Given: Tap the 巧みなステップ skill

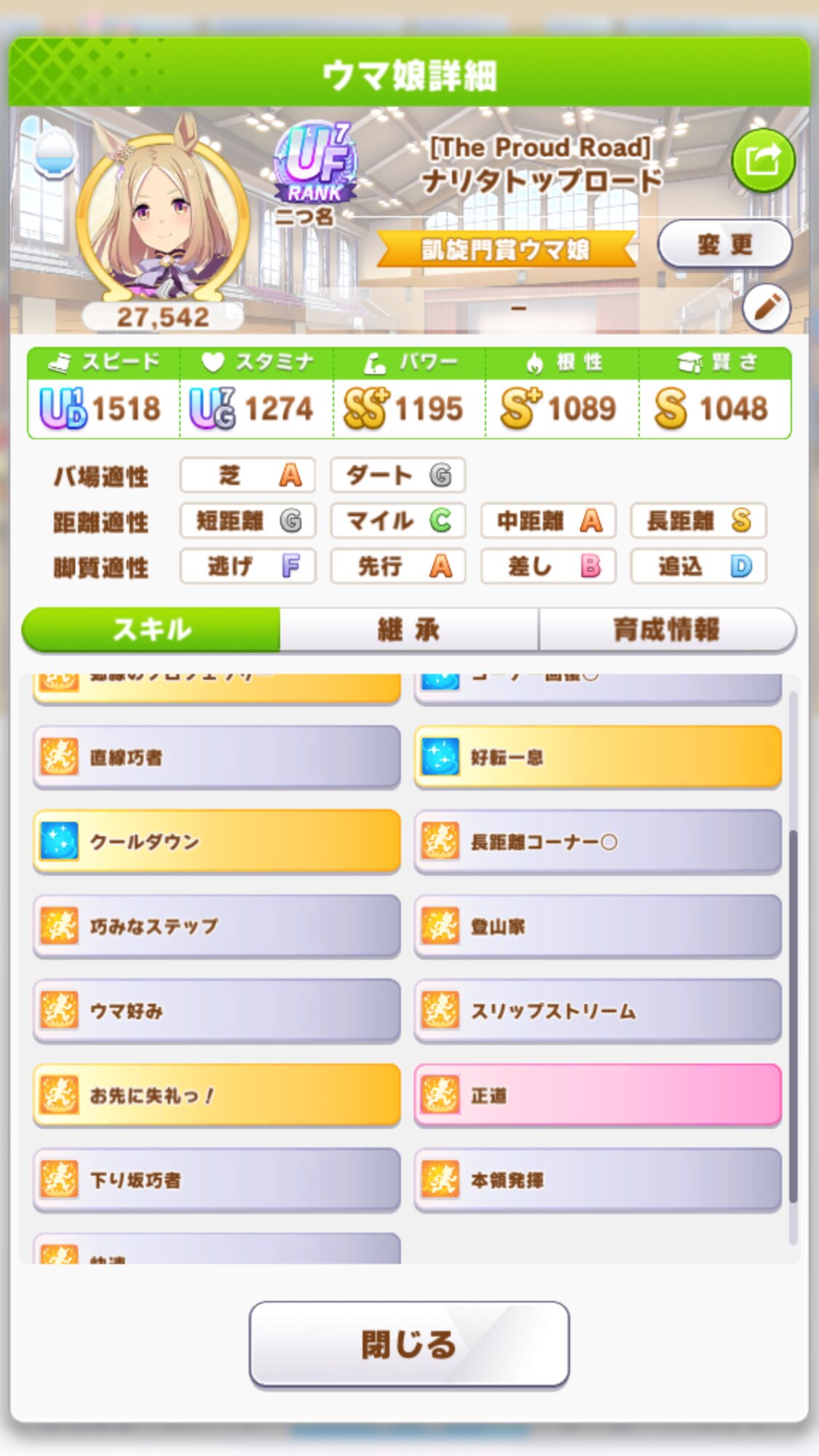Looking at the screenshot, I should coord(216,926).
